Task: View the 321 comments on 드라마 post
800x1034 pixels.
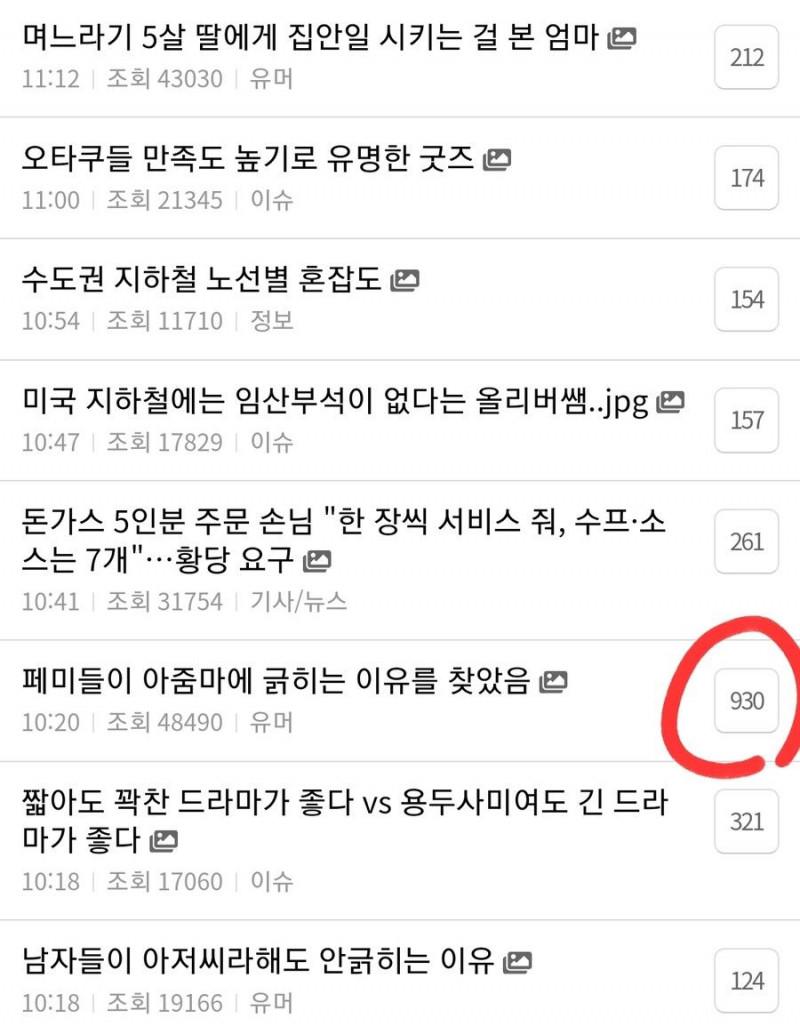Action: click(746, 821)
